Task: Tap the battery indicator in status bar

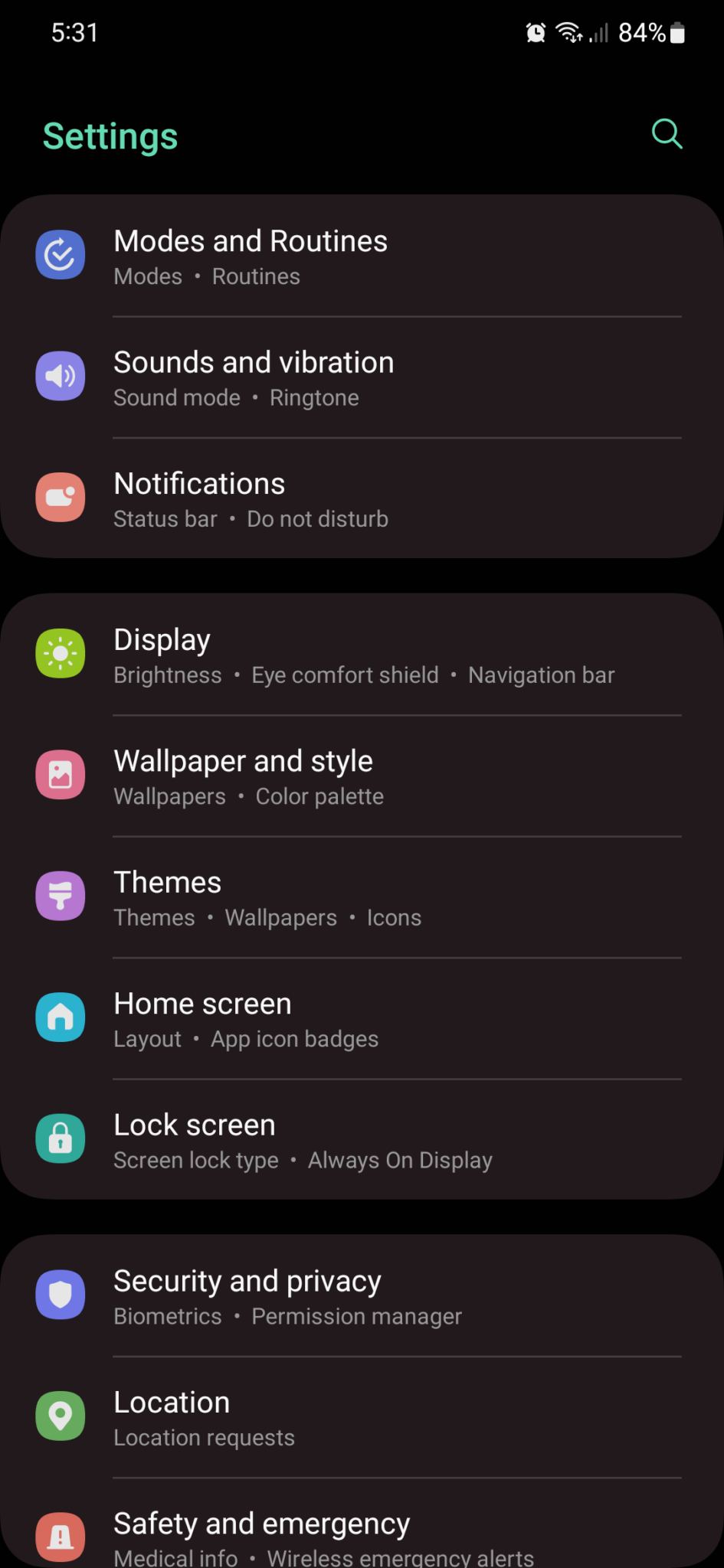Action: [677, 32]
